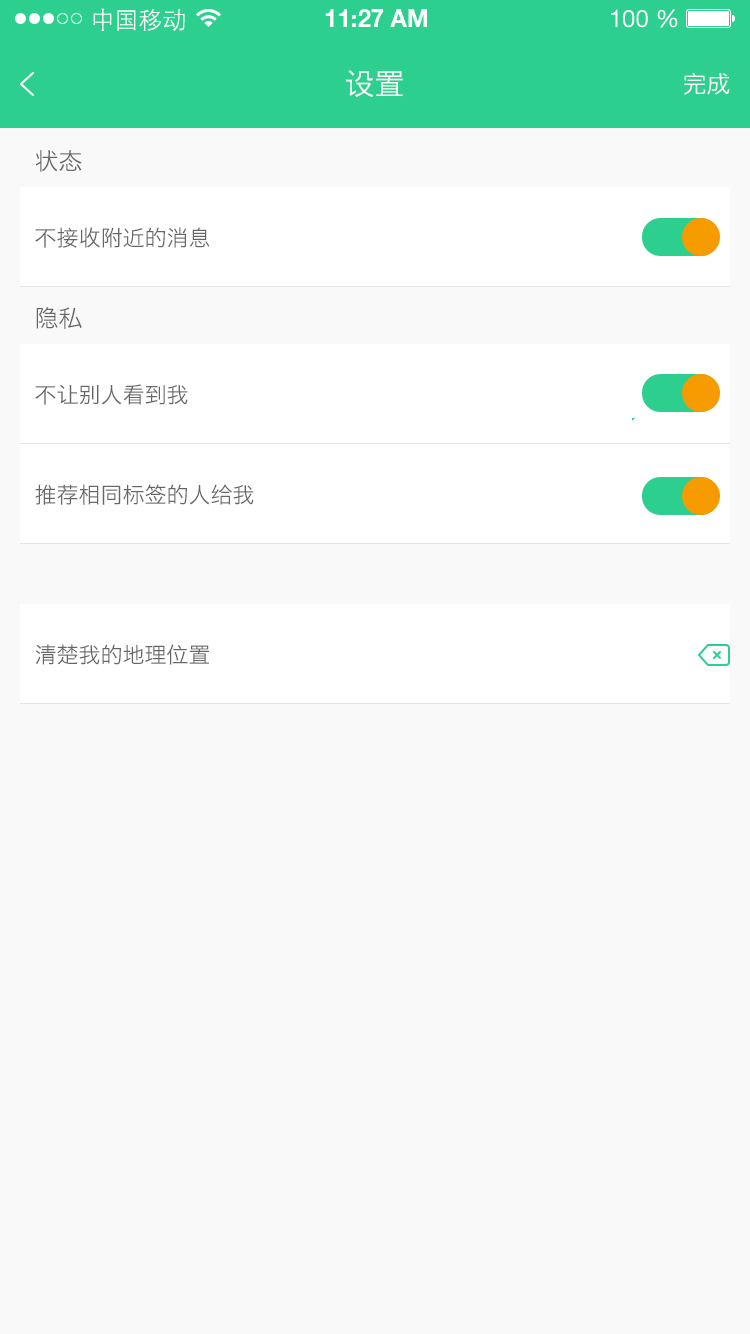Tap the clear icon beside 清楚我的地理位置
Viewport: 750px width, 1334px height.
click(x=714, y=655)
